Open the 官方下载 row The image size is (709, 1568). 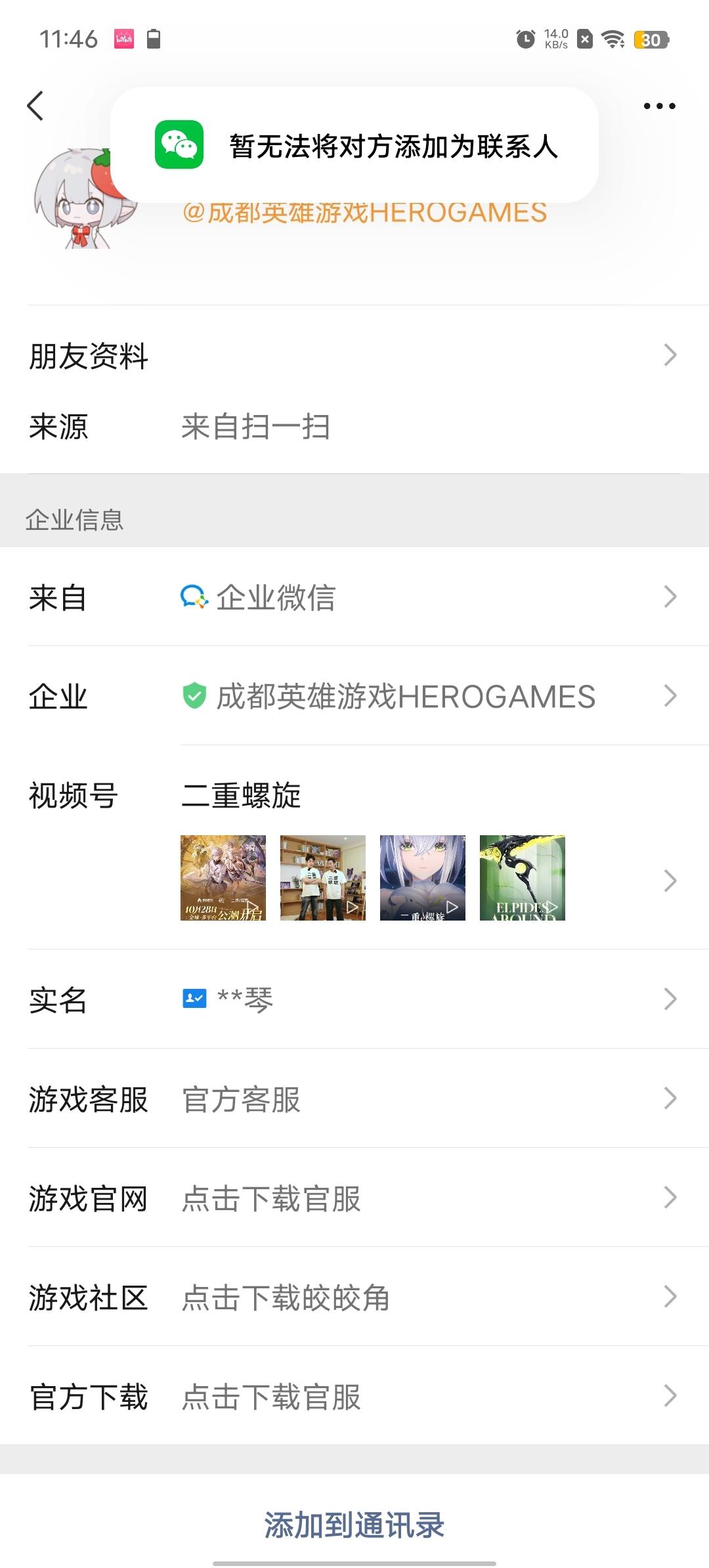click(354, 1397)
